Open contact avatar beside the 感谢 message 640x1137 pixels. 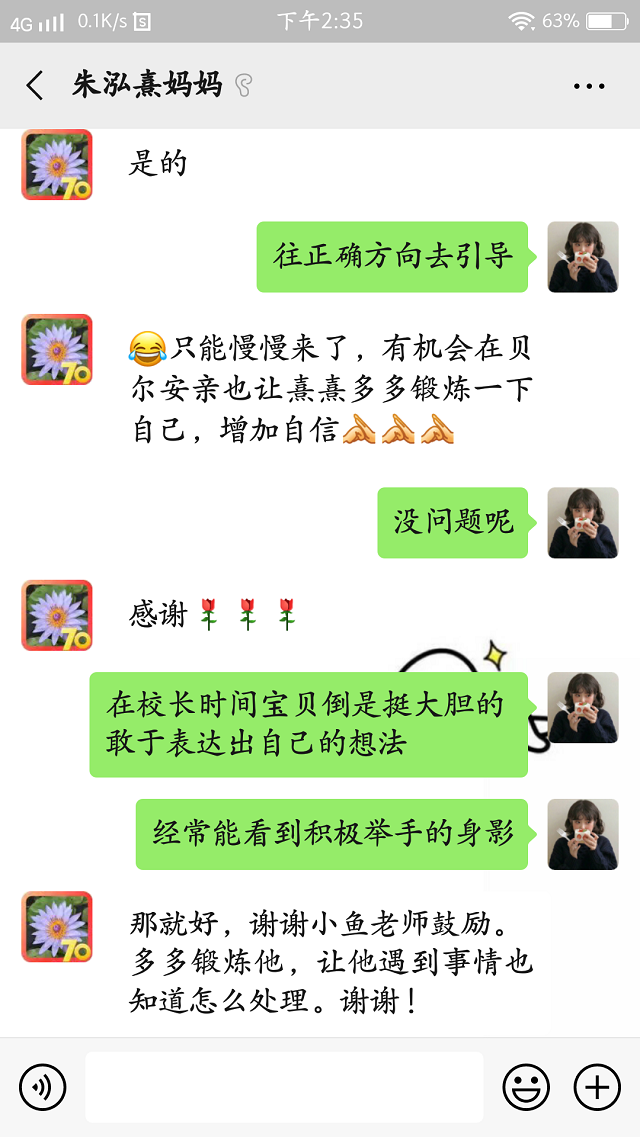[57, 615]
